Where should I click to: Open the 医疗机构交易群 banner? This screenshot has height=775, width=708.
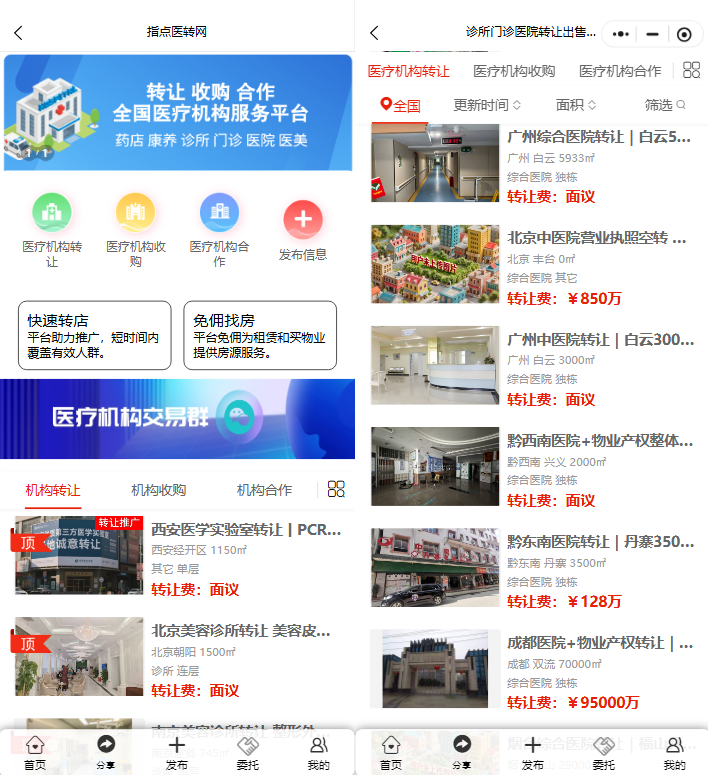point(177,419)
